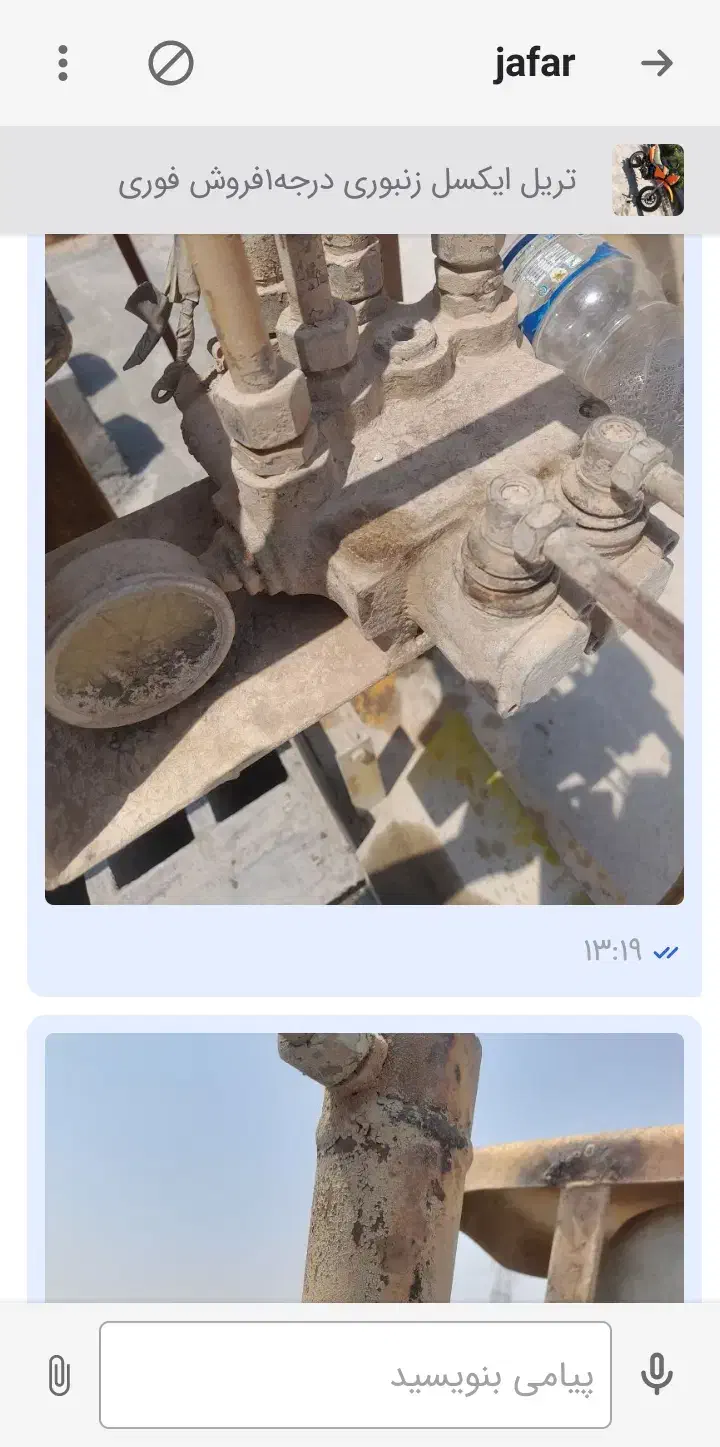Tap the block user icon
Image resolution: width=720 pixels, height=1447 pixels.
(171, 64)
